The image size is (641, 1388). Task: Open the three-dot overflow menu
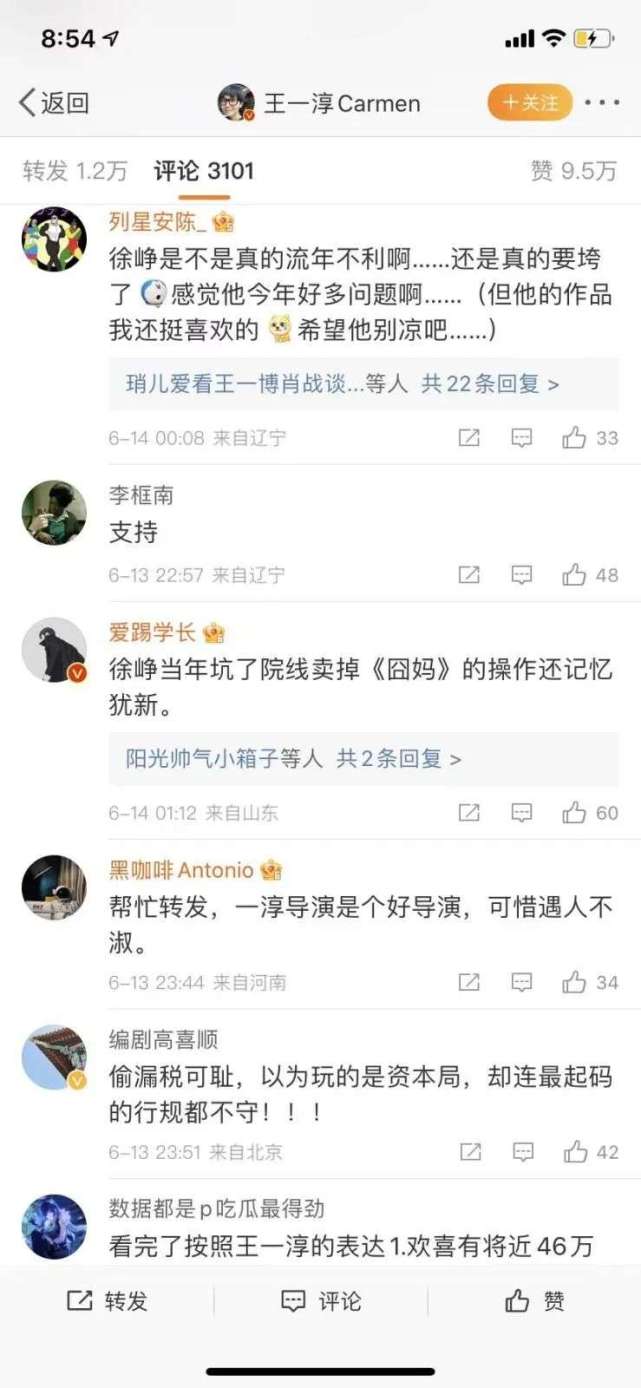pyautogui.click(x=601, y=102)
